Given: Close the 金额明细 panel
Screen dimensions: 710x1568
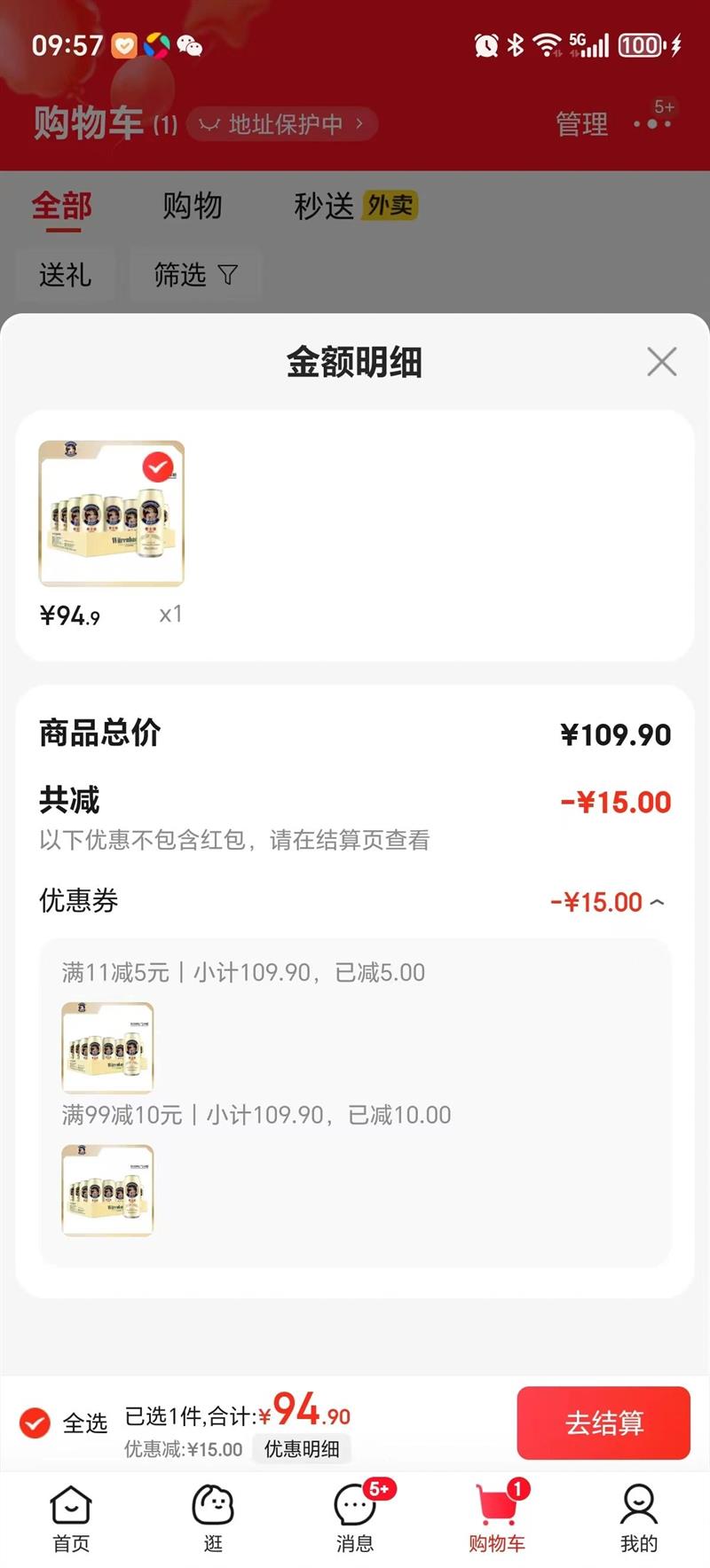Looking at the screenshot, I should coord(661,362).
